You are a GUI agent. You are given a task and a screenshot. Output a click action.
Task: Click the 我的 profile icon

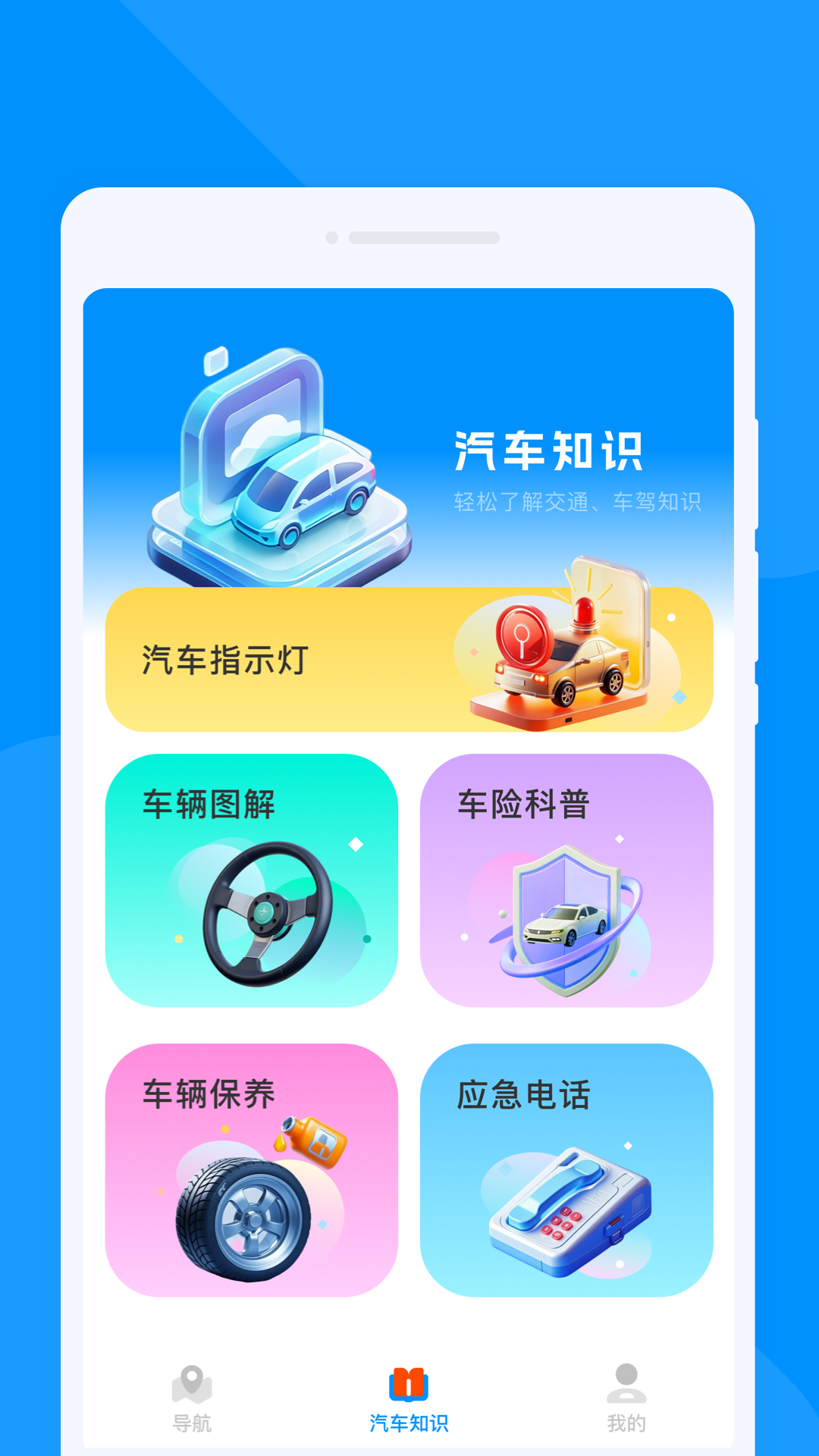[x=626, y=1382]
